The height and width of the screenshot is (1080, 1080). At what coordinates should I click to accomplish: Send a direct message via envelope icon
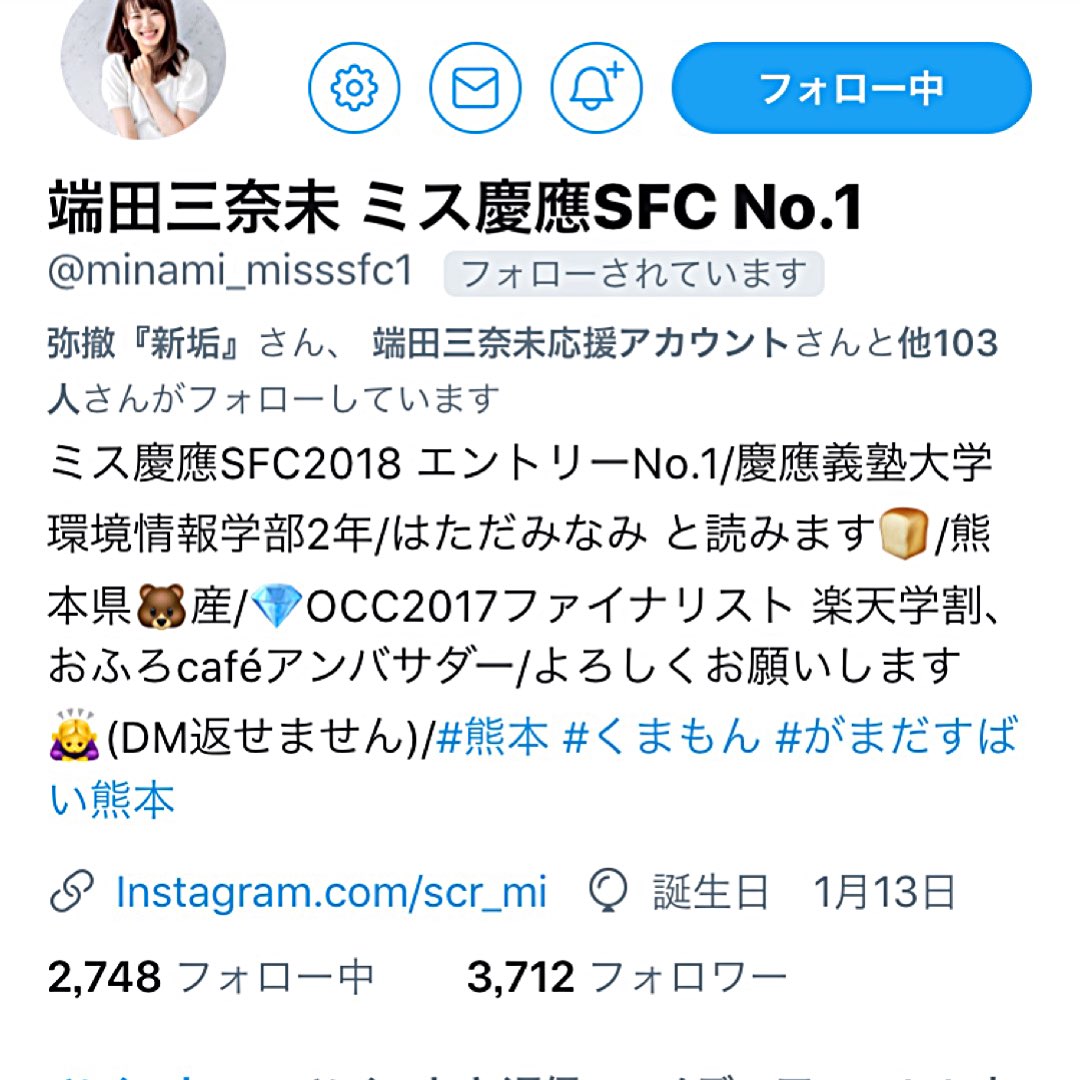pyautogui.click(x=475, y=88)
